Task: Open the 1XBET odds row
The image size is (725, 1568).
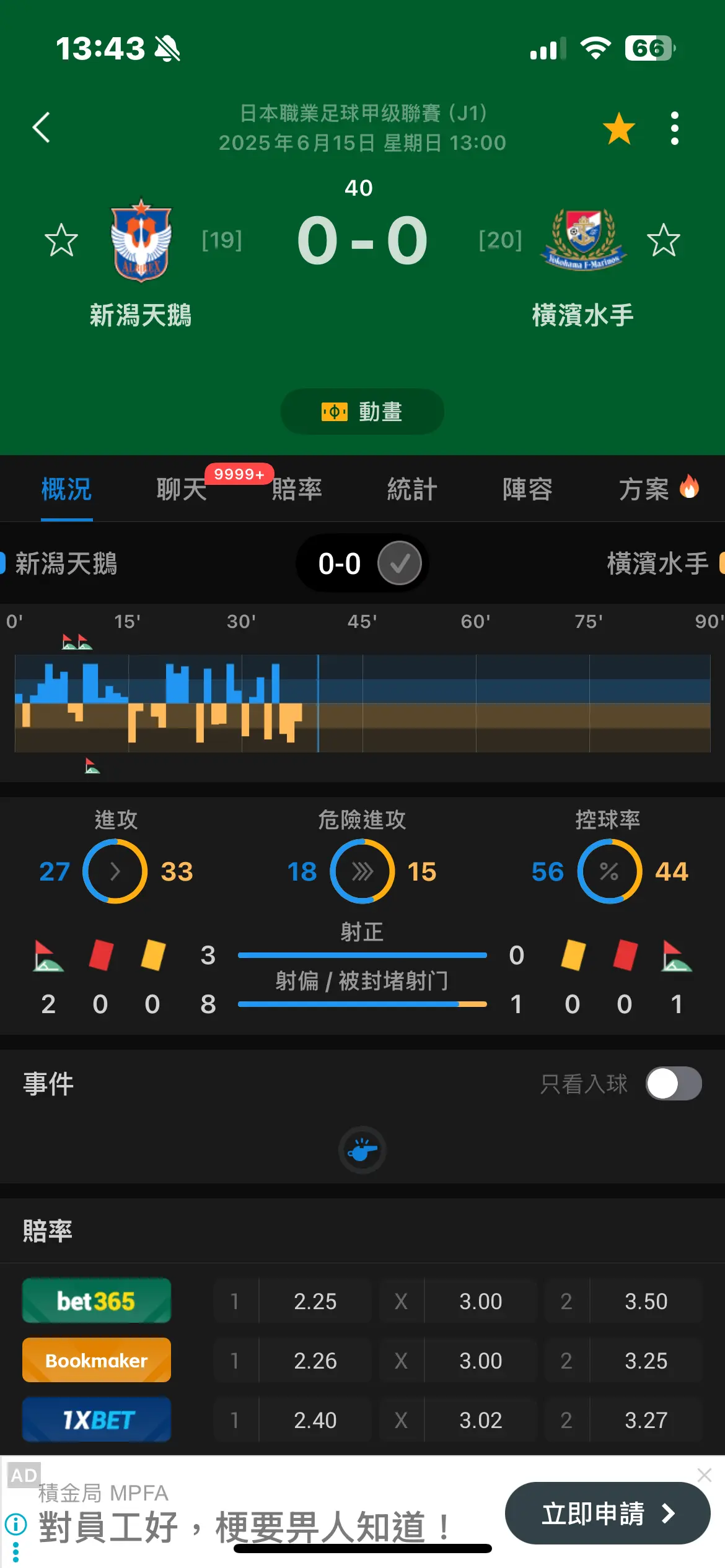Action: (x=362, y=1420)
